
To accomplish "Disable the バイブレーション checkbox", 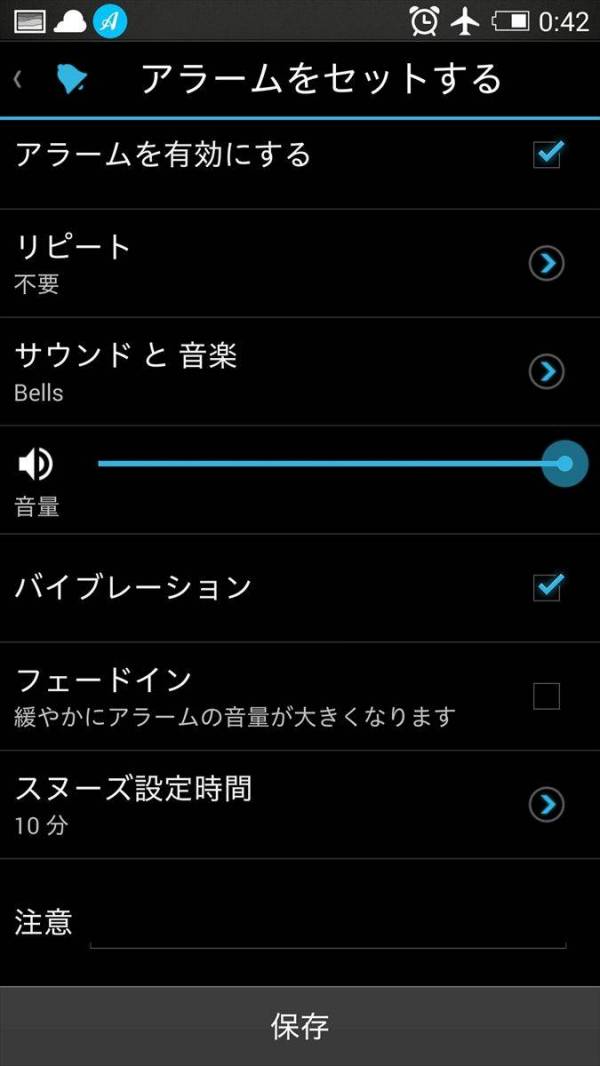I will click(547, 587).
